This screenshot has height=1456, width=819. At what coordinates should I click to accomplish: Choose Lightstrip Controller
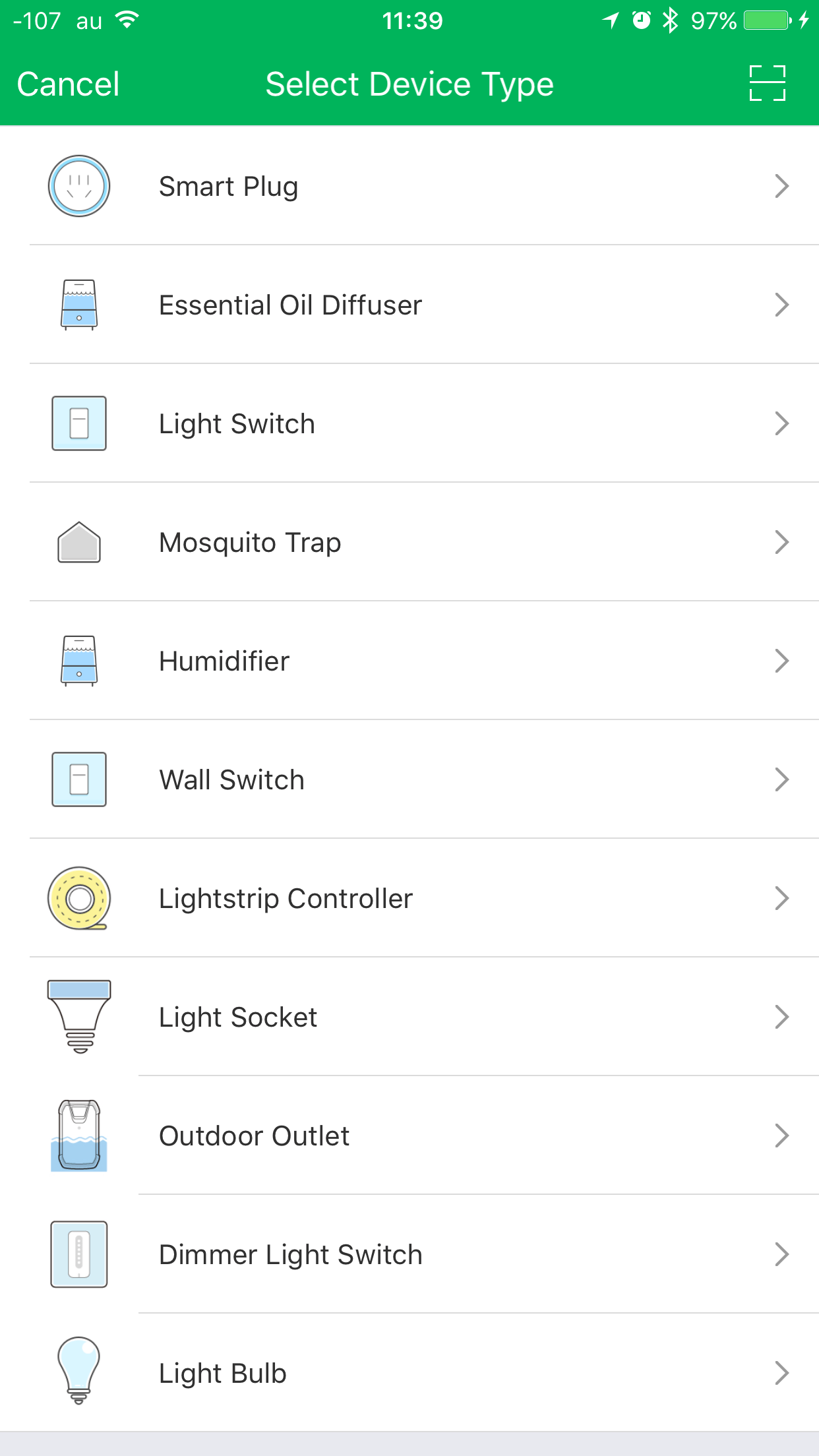[x=409, y=898]
